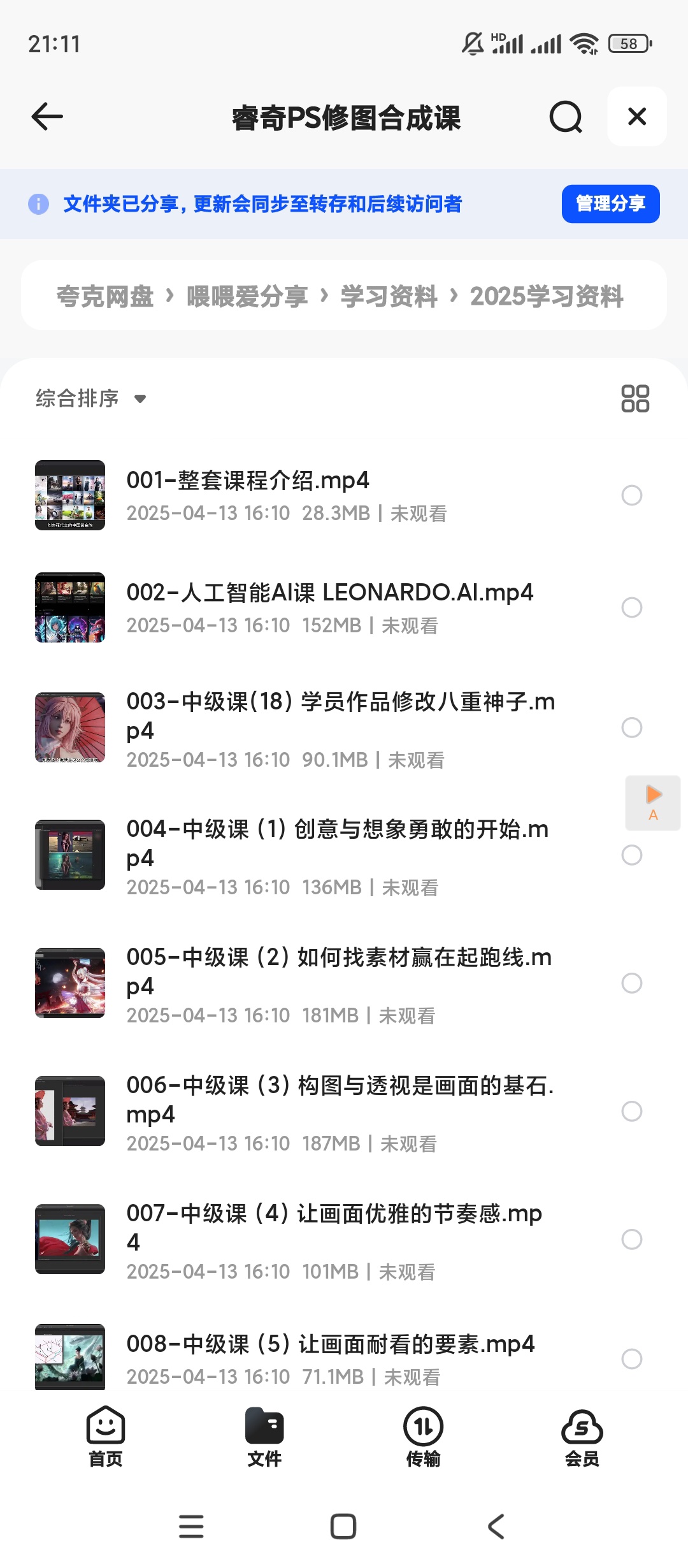Tap the 管理分享 button
The width and height of the screenshot is (688, 1568).
click(x=610, y=204)
